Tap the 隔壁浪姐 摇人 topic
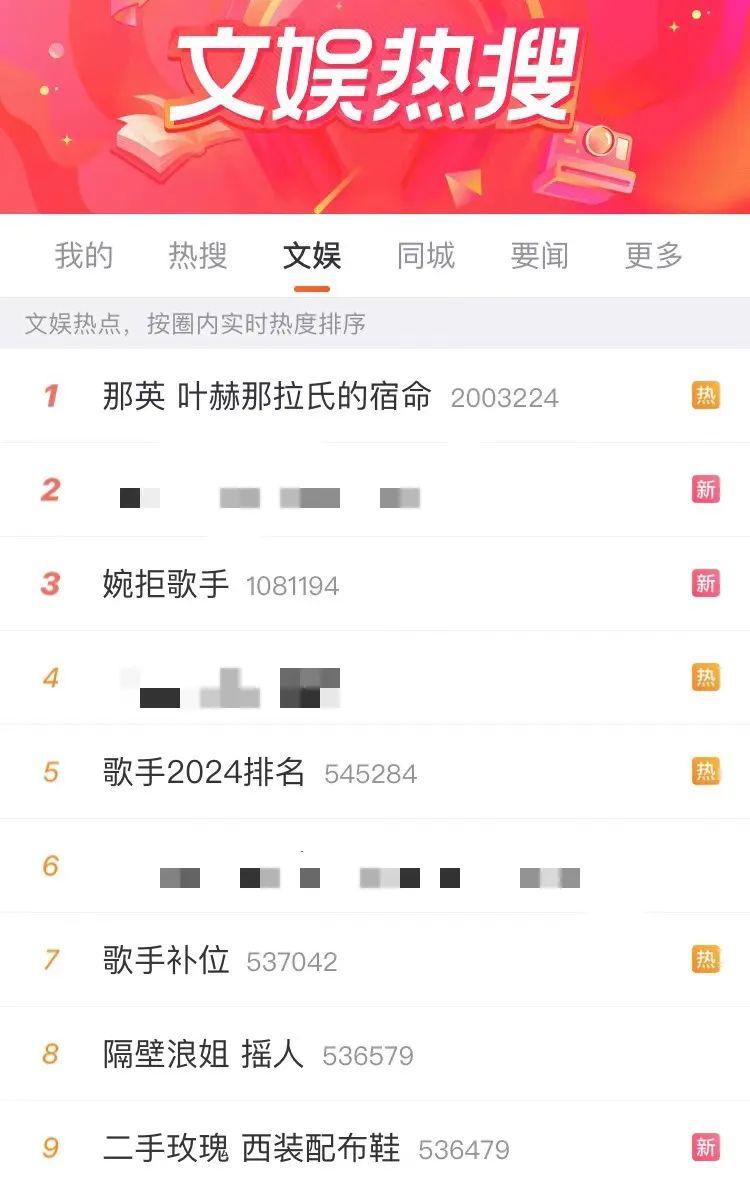This screenshot has width=750, height=1188. 203,1054
